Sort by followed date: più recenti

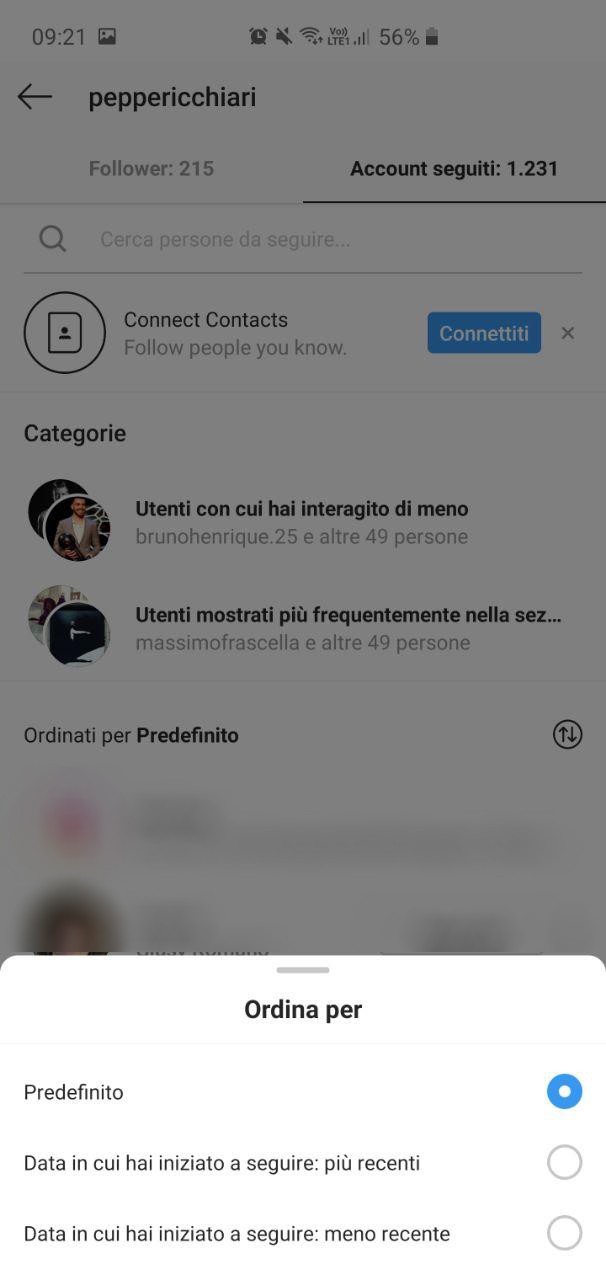coord(303,1163)
